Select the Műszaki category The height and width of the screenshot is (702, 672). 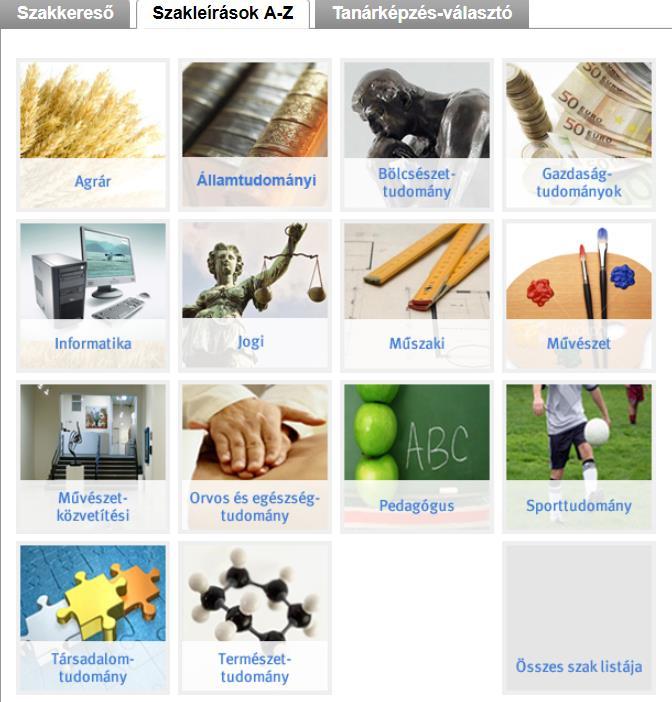(416, 296)
